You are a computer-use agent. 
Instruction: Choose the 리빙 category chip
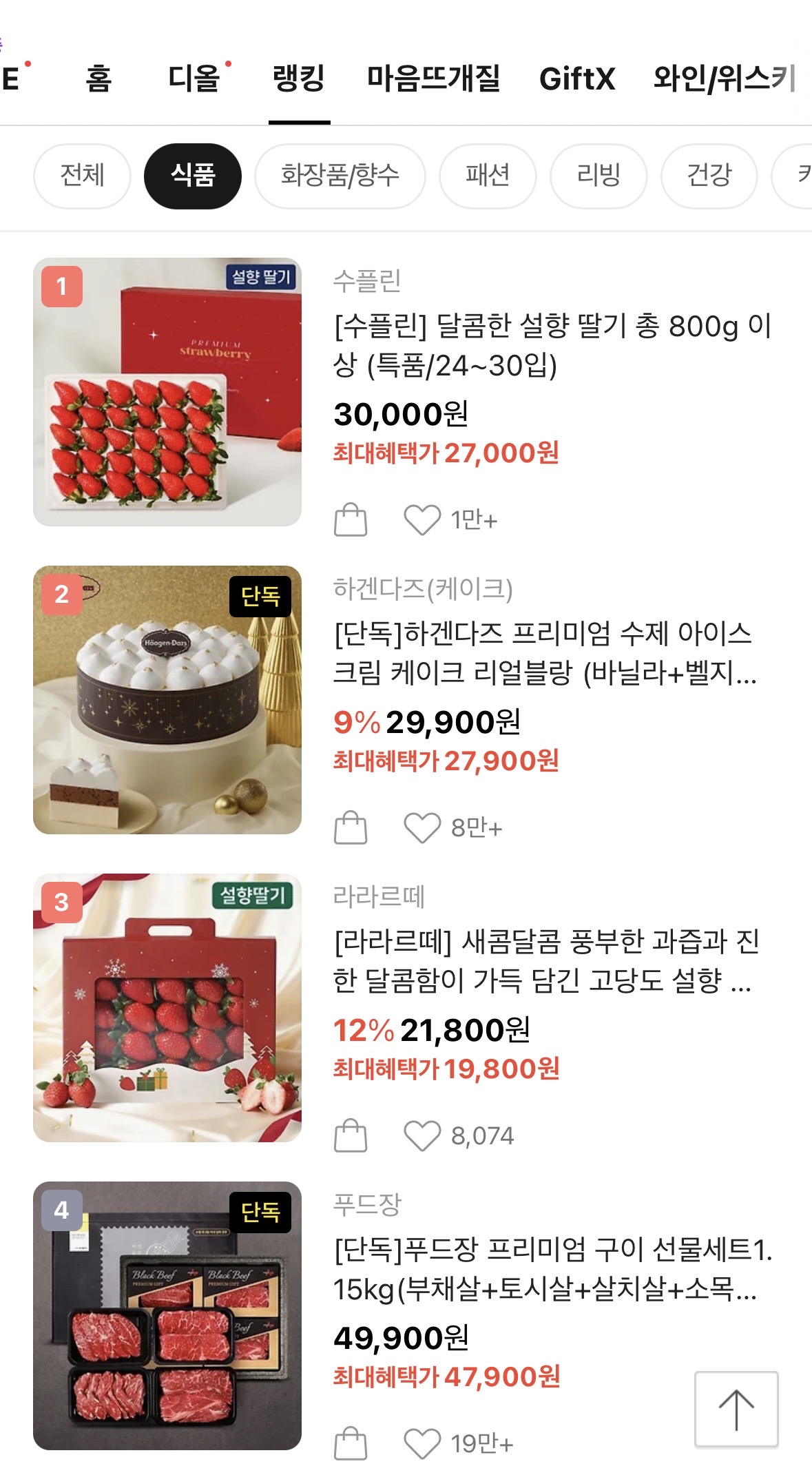click(x=598, y=176)
